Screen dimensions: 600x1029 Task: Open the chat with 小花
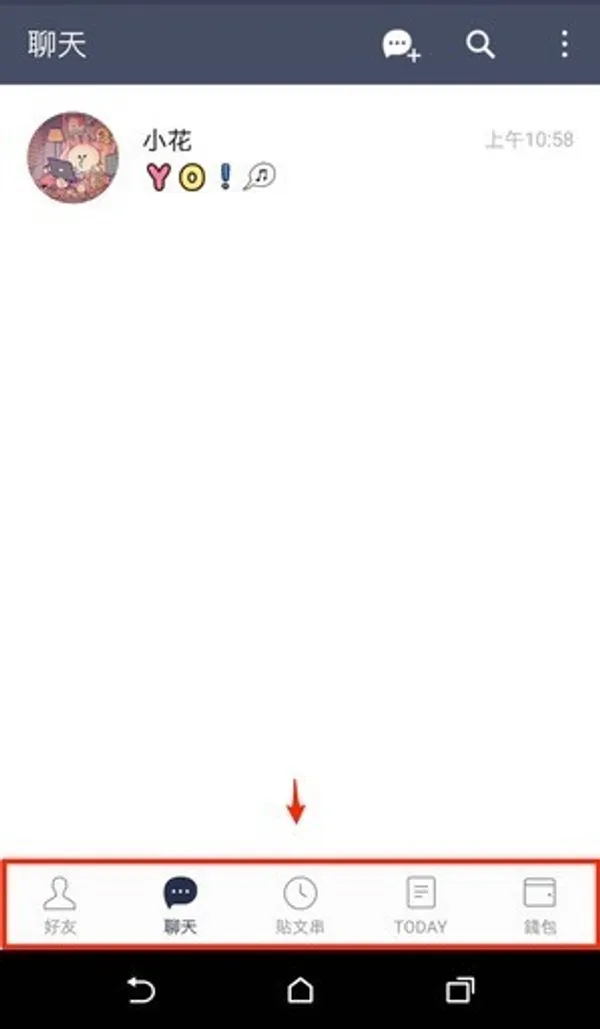coord(300,158)
